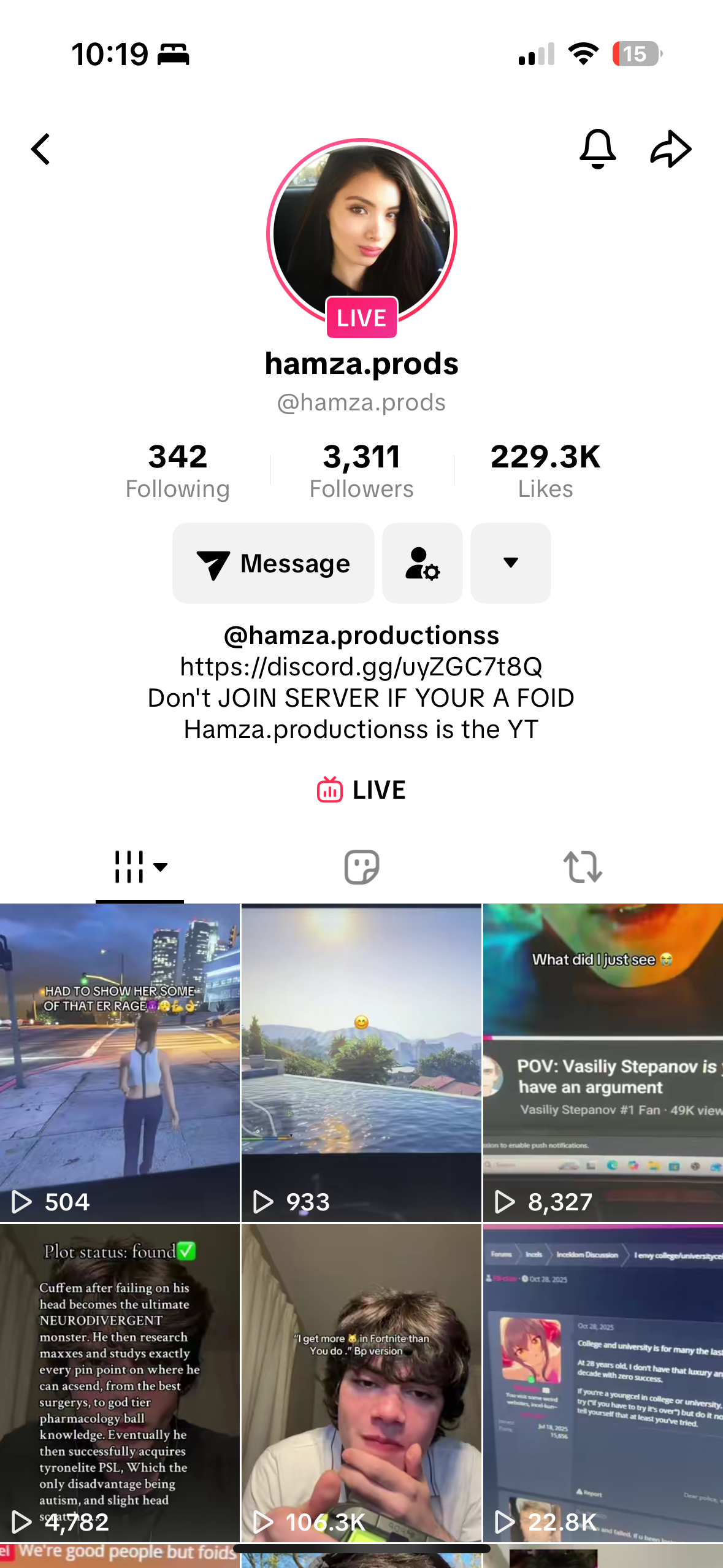
Task: Switch to the reposts tab
Action: (x=582, y=867)
